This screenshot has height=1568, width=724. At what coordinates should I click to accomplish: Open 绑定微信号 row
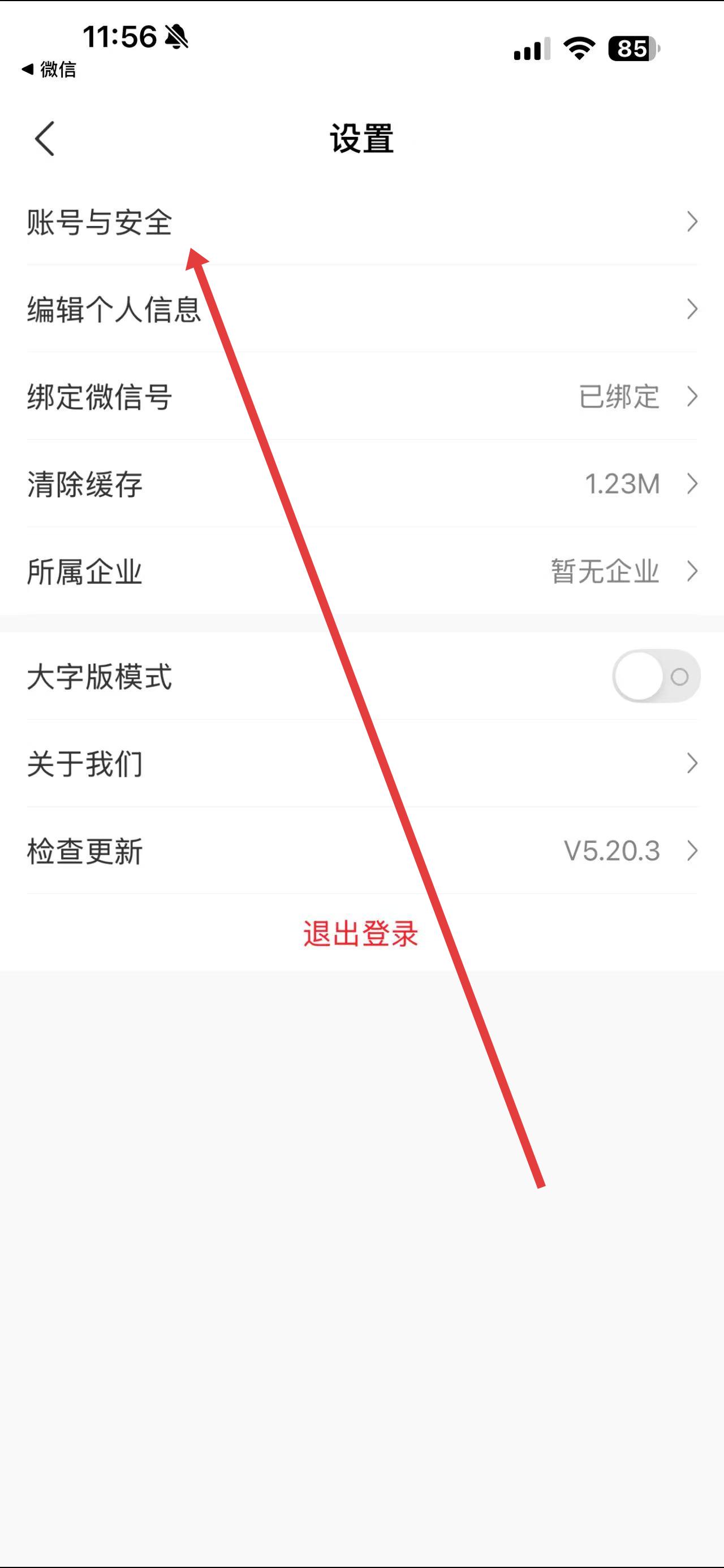click(x=361, y=397)
